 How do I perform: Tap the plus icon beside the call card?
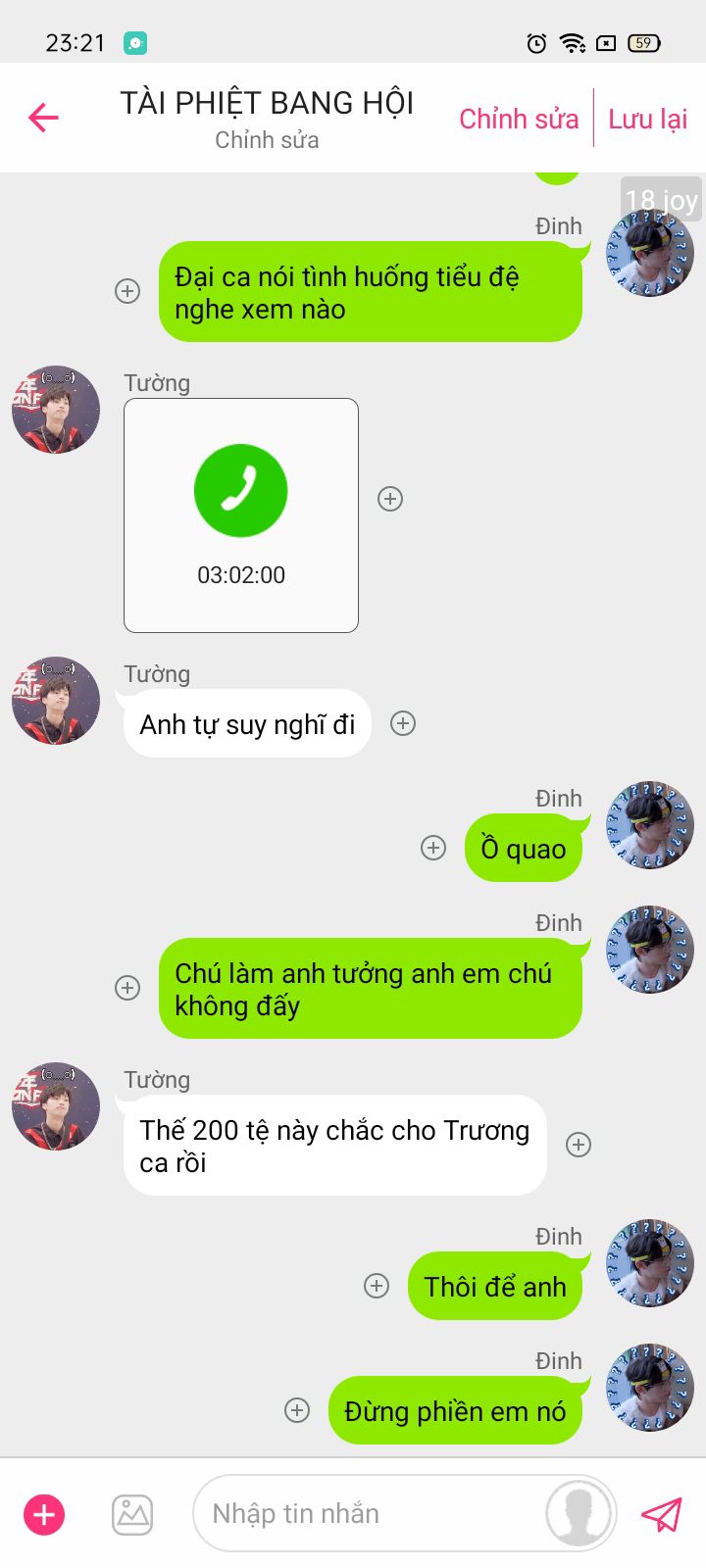[390, 499]
